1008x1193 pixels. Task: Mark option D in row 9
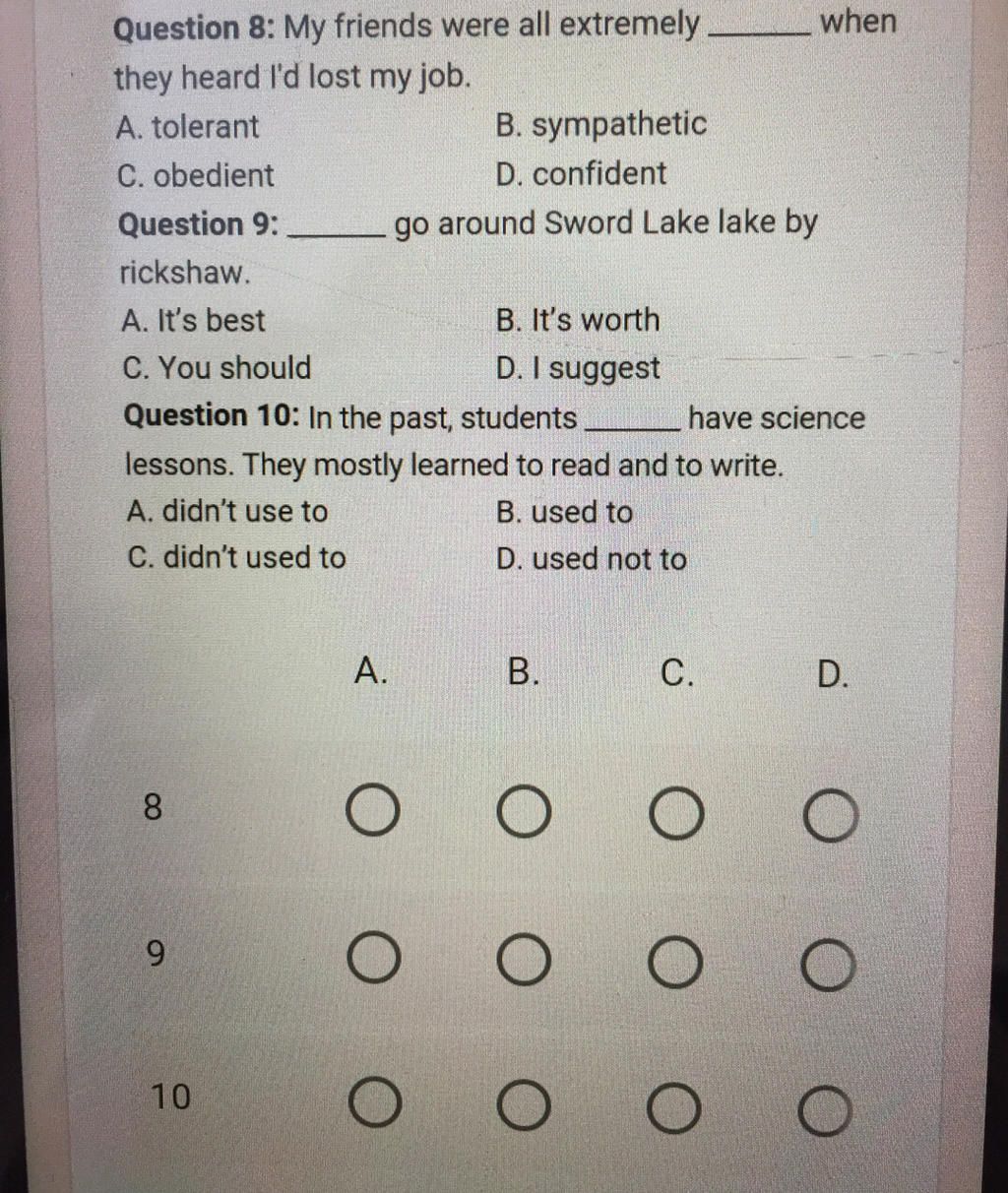[828, 966]
